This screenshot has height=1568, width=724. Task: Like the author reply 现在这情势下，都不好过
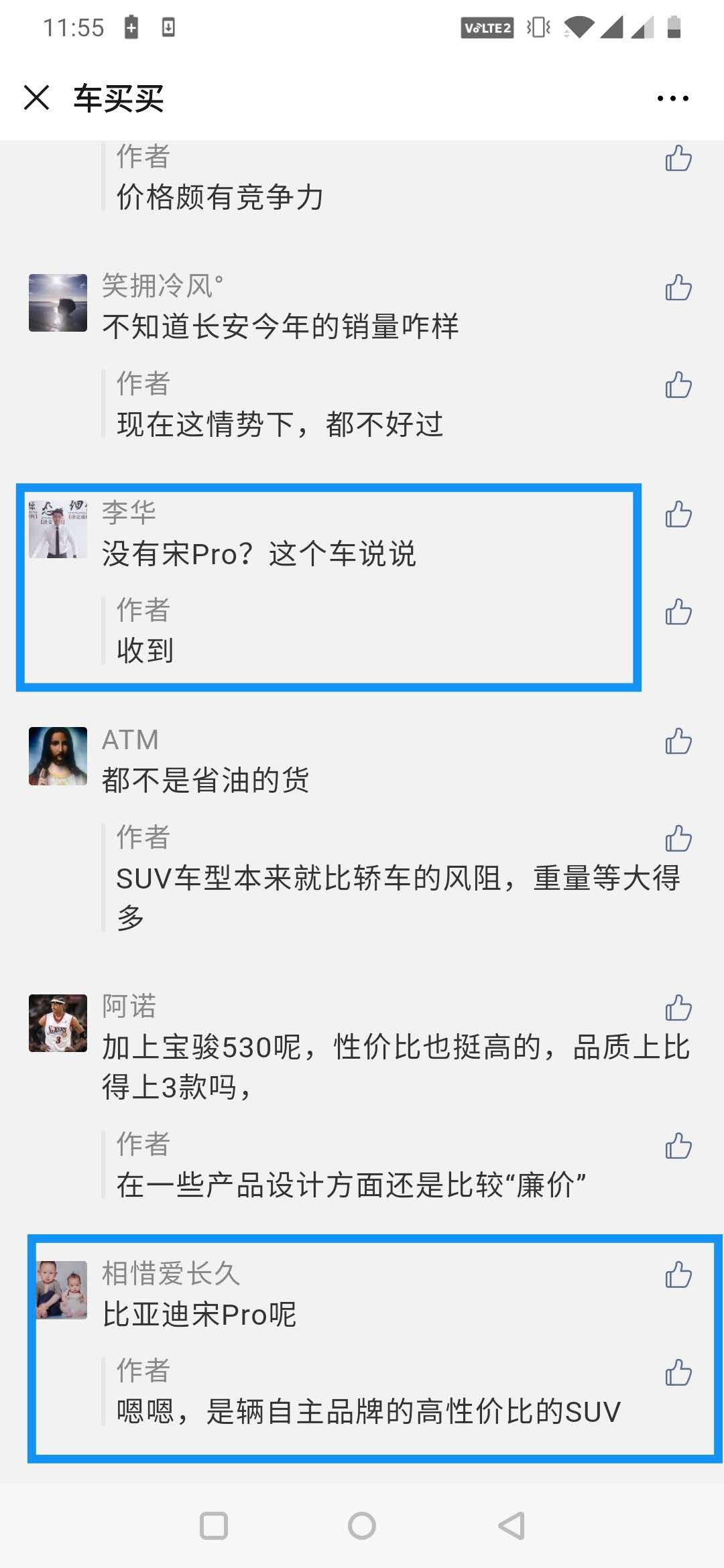click(x=678, y=385)
